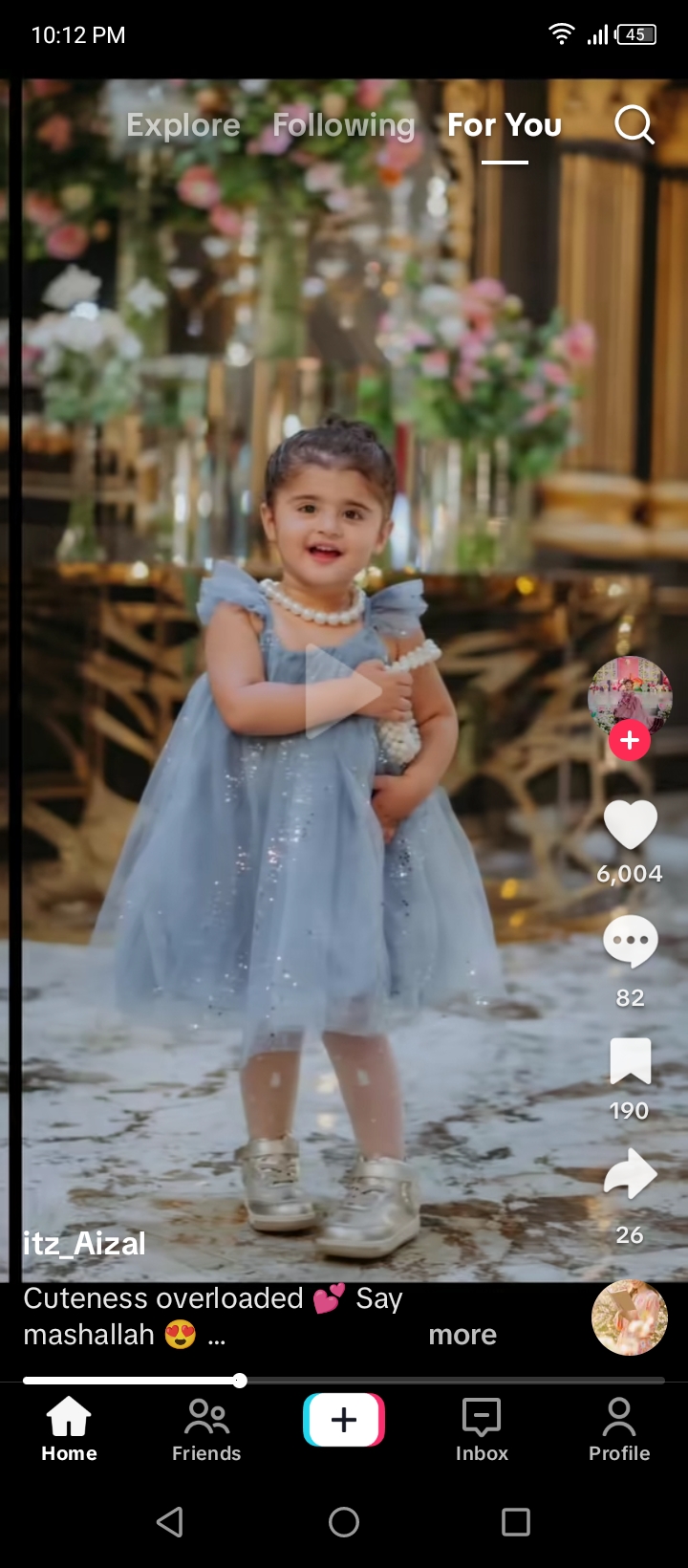The image size is (688, 1568).
Task: Open the comments bubble
Action: click(630, 943)
